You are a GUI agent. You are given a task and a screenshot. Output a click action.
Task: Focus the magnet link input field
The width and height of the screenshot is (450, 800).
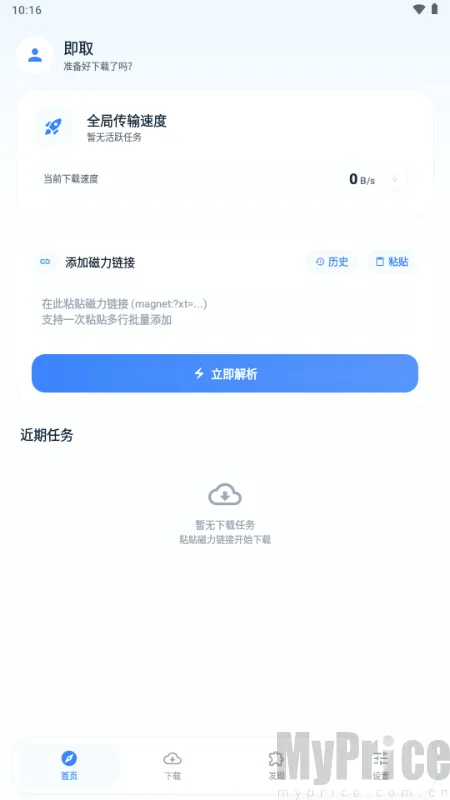225,312
